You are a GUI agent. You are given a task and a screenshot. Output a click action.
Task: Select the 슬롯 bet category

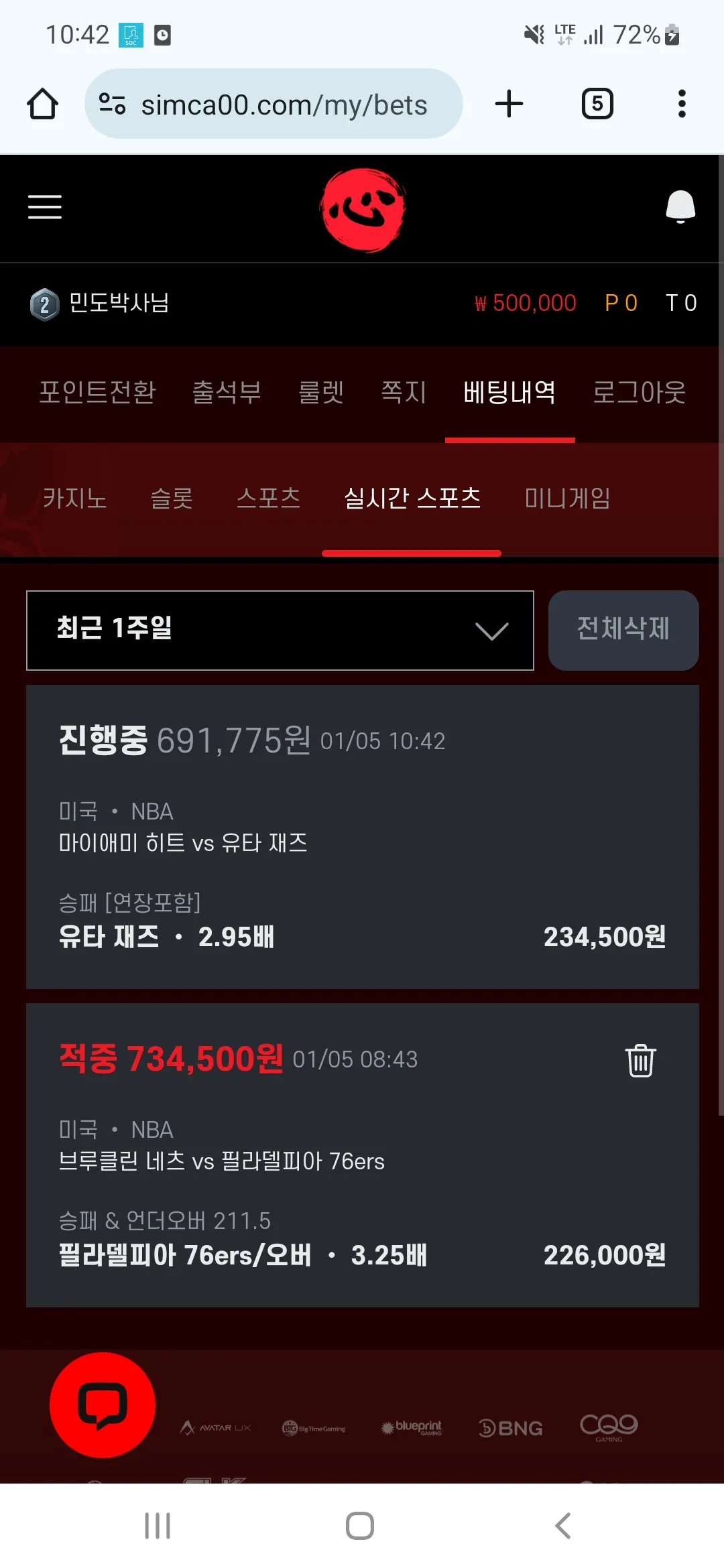172,498
